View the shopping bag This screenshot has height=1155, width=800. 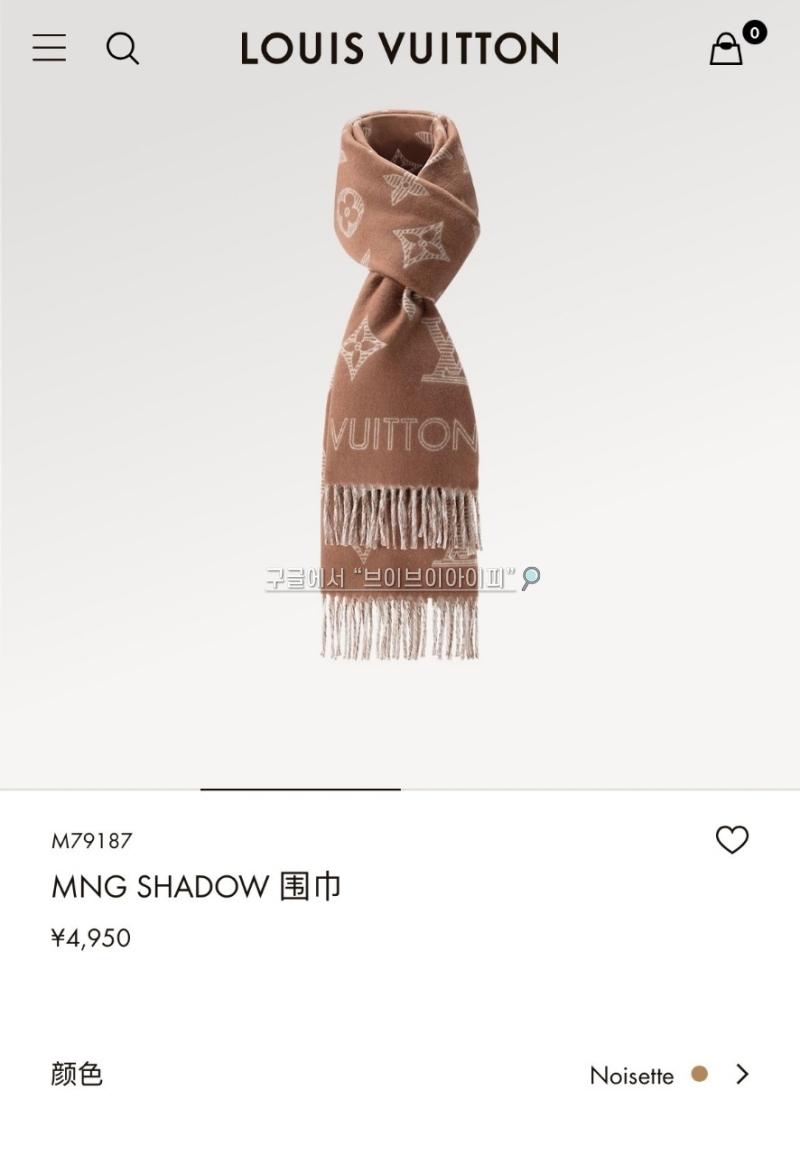tap(727, 48)
